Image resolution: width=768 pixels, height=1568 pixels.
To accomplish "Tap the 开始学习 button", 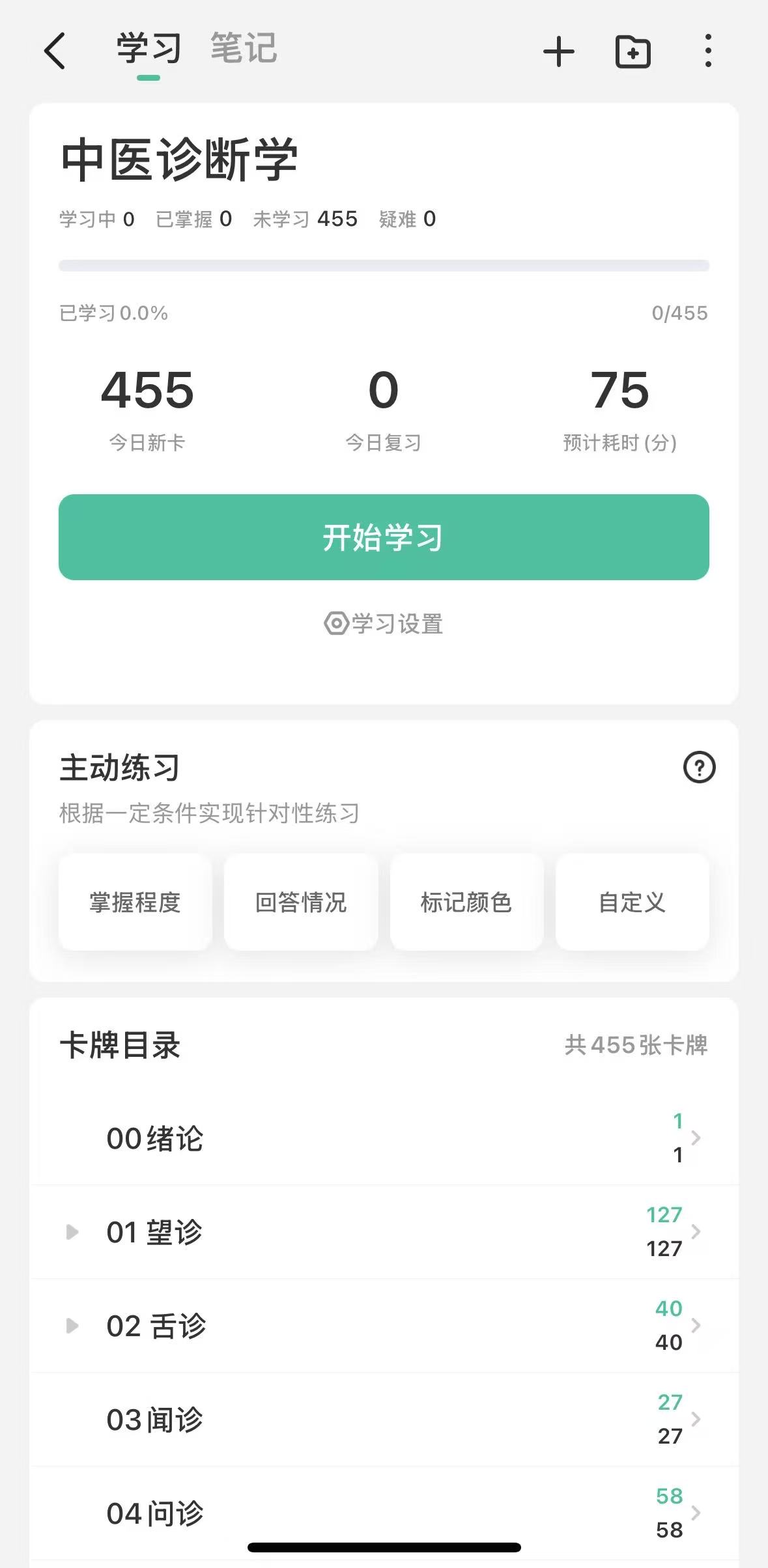I will coord(384,537).
